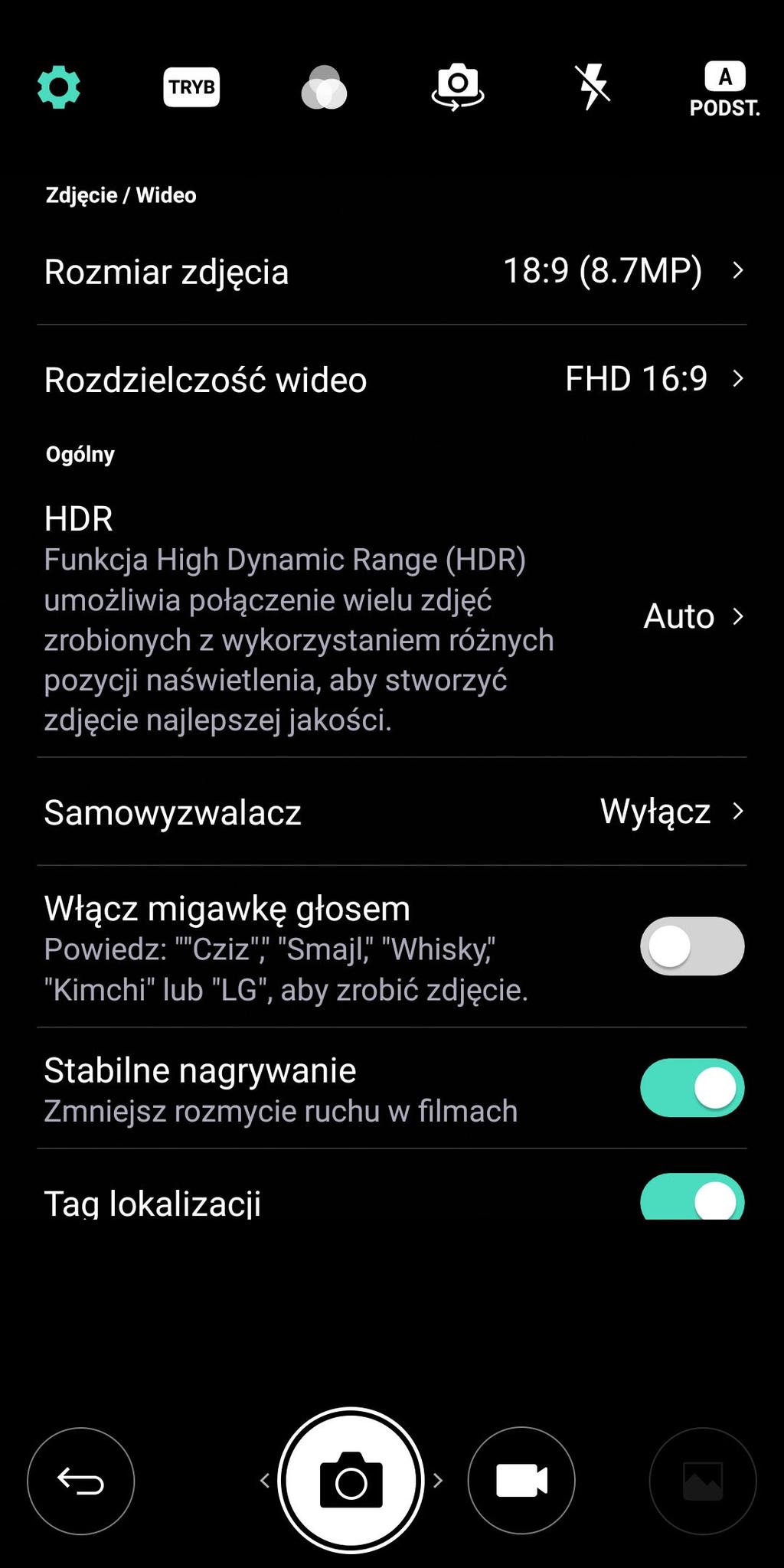Image resolution: width=784 pixels, height=1568 pixels.
Task: Switch between front and rear camera
Action: pos(458,87)
